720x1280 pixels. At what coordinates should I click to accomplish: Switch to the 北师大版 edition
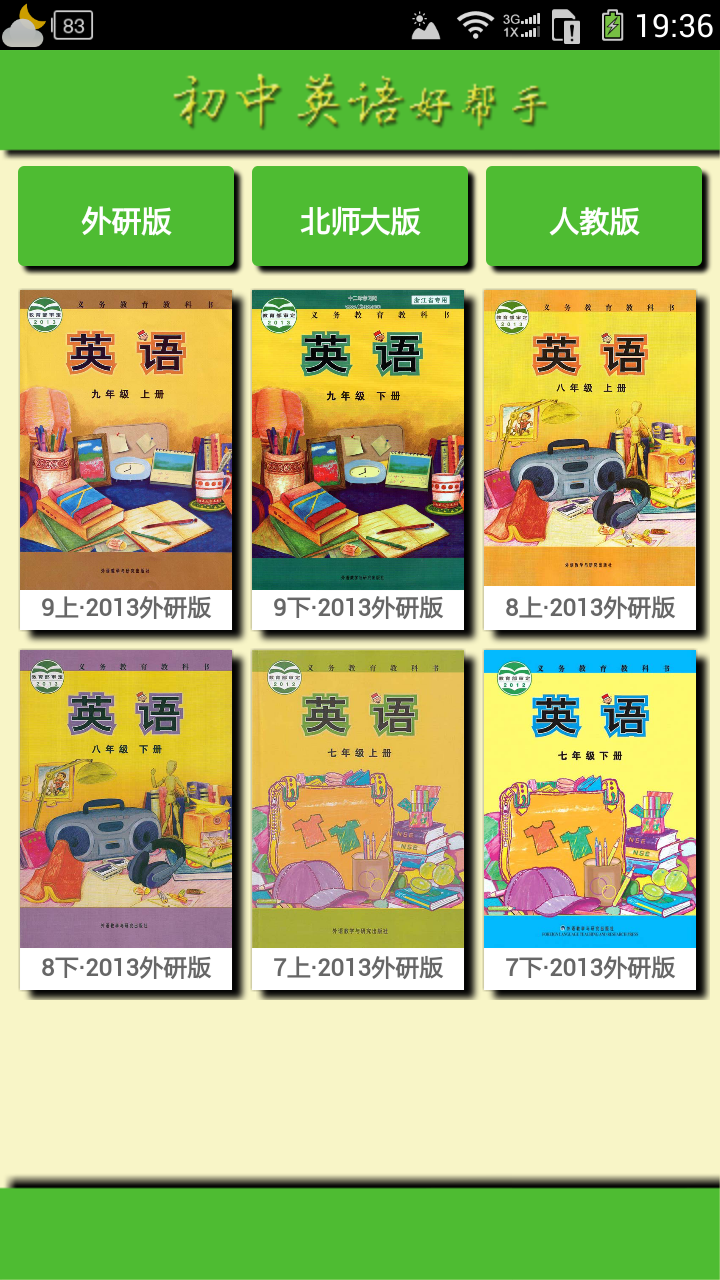click(360, 217)
